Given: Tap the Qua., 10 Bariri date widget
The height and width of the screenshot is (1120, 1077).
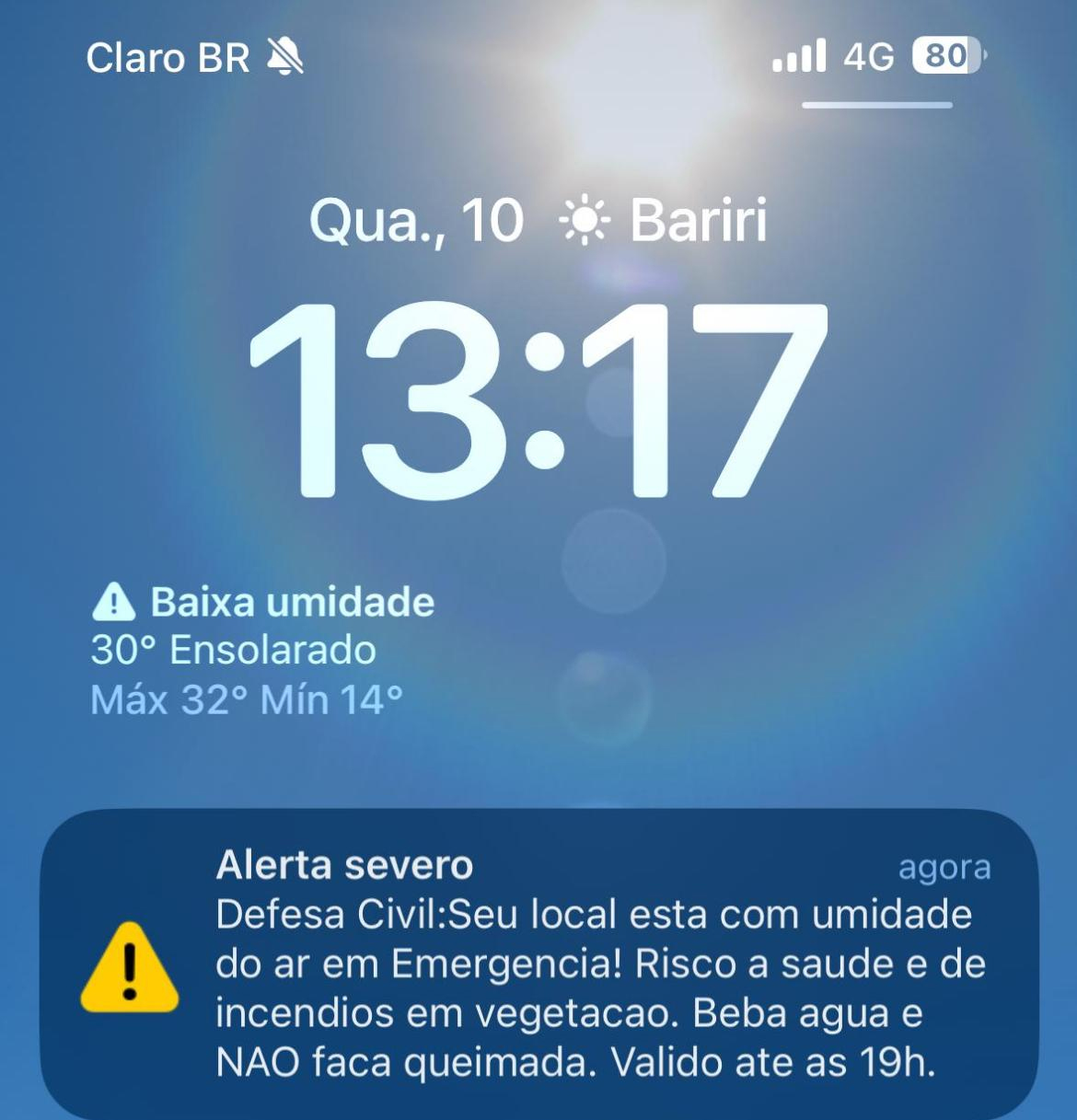Looking at the screenshot, I should [538, 221].
